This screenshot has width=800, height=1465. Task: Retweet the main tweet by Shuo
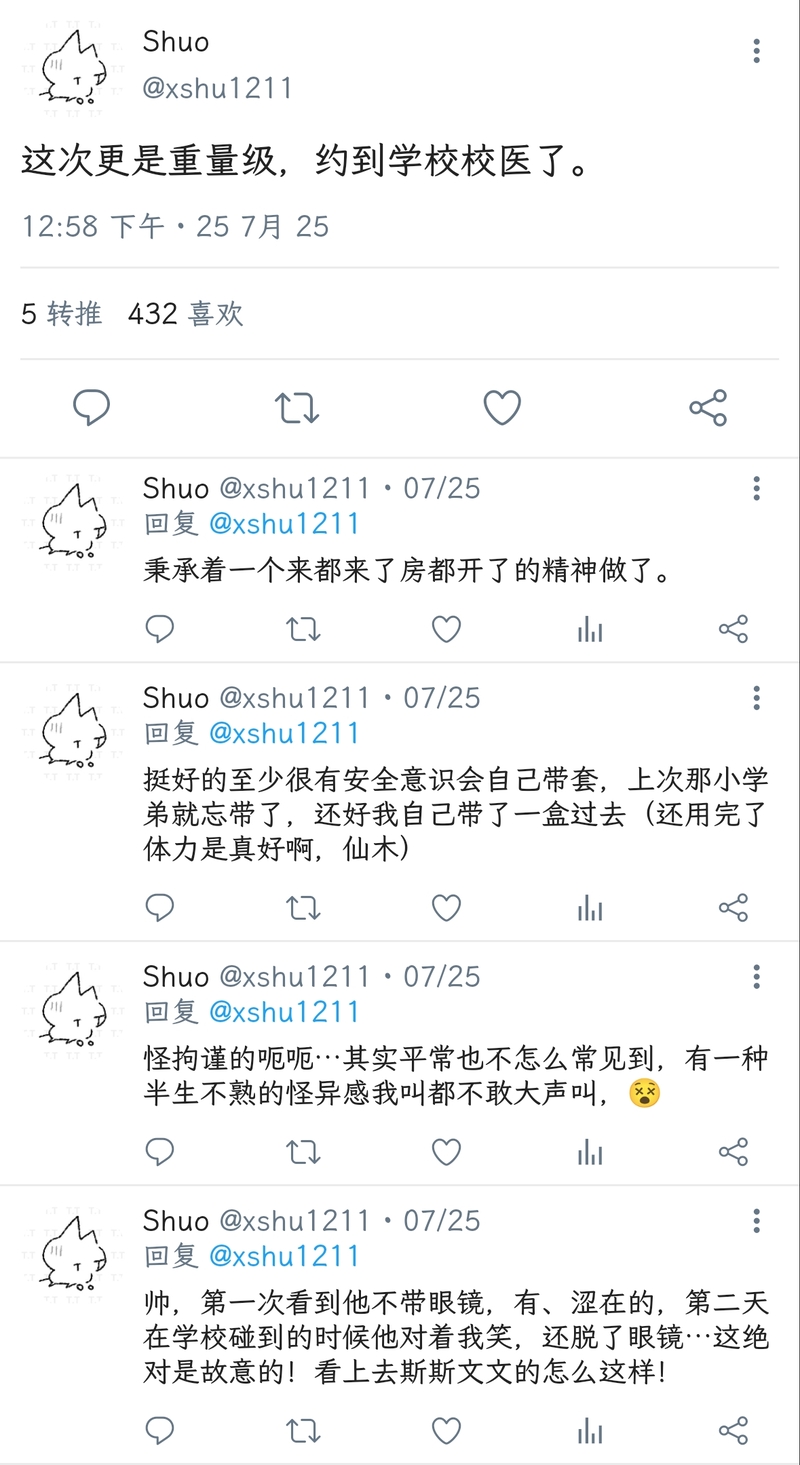click(297, 408)
